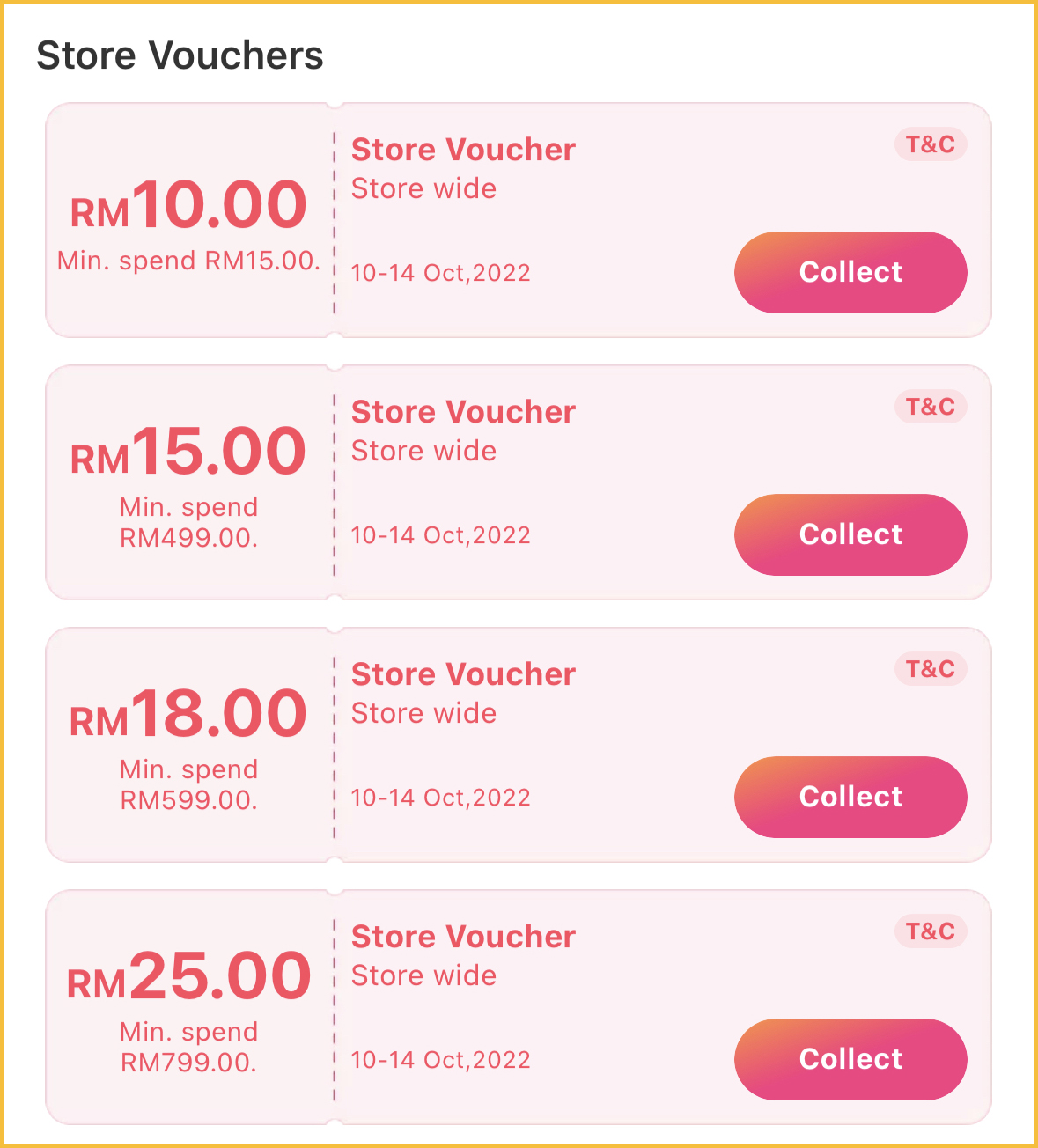Open T&C of the RM25.00 voucher

[x=931, y=931]
